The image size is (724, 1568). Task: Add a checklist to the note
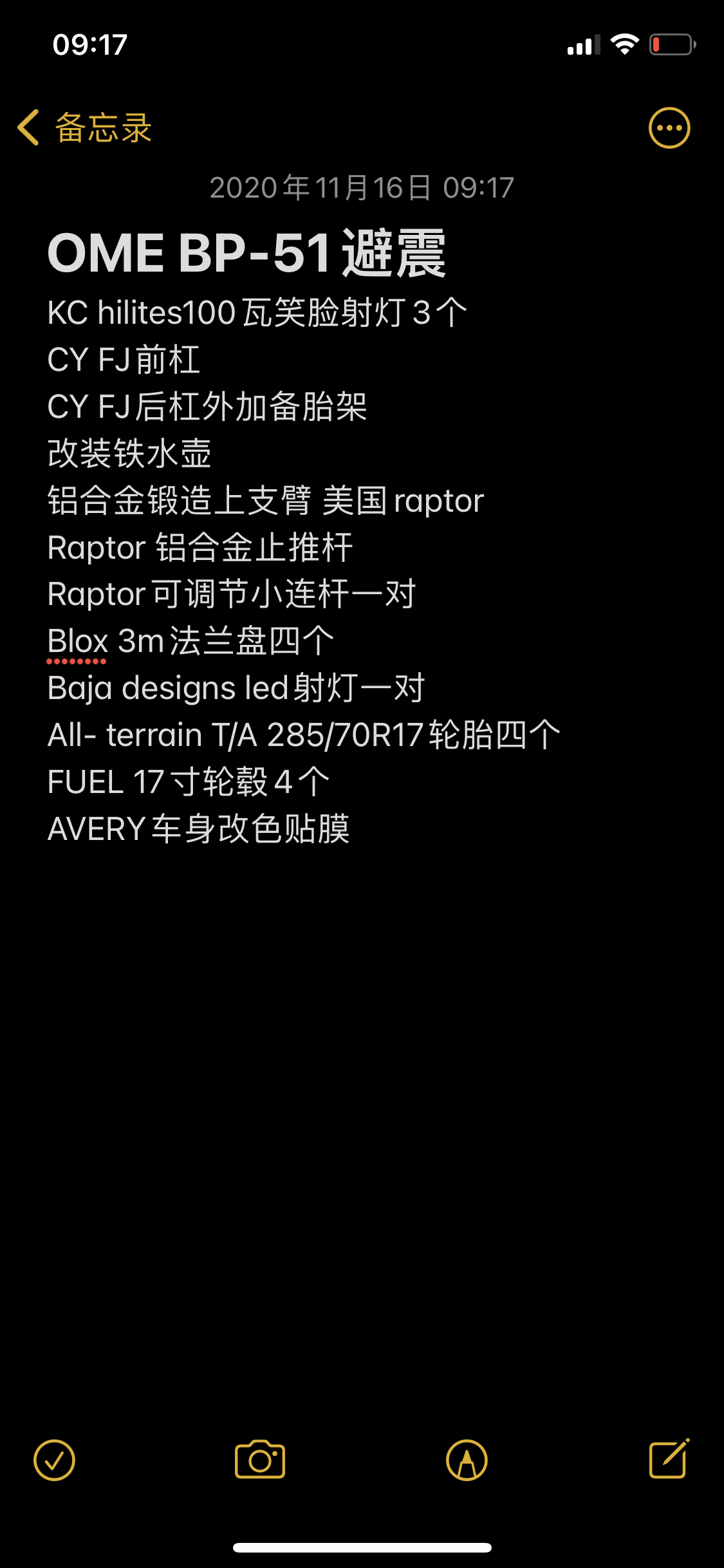[x=54, y=1460]
